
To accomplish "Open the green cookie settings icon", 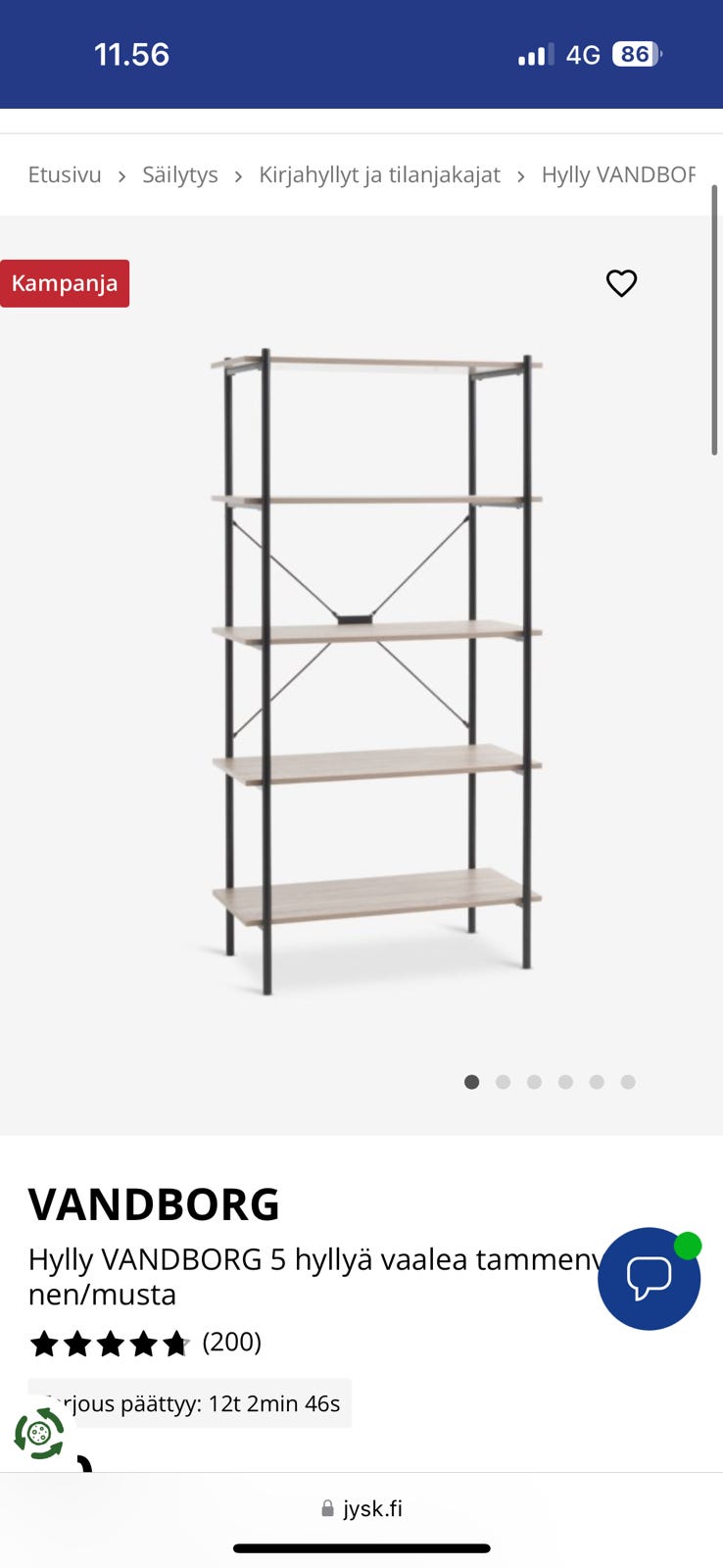I will [x=39, y=1434].
